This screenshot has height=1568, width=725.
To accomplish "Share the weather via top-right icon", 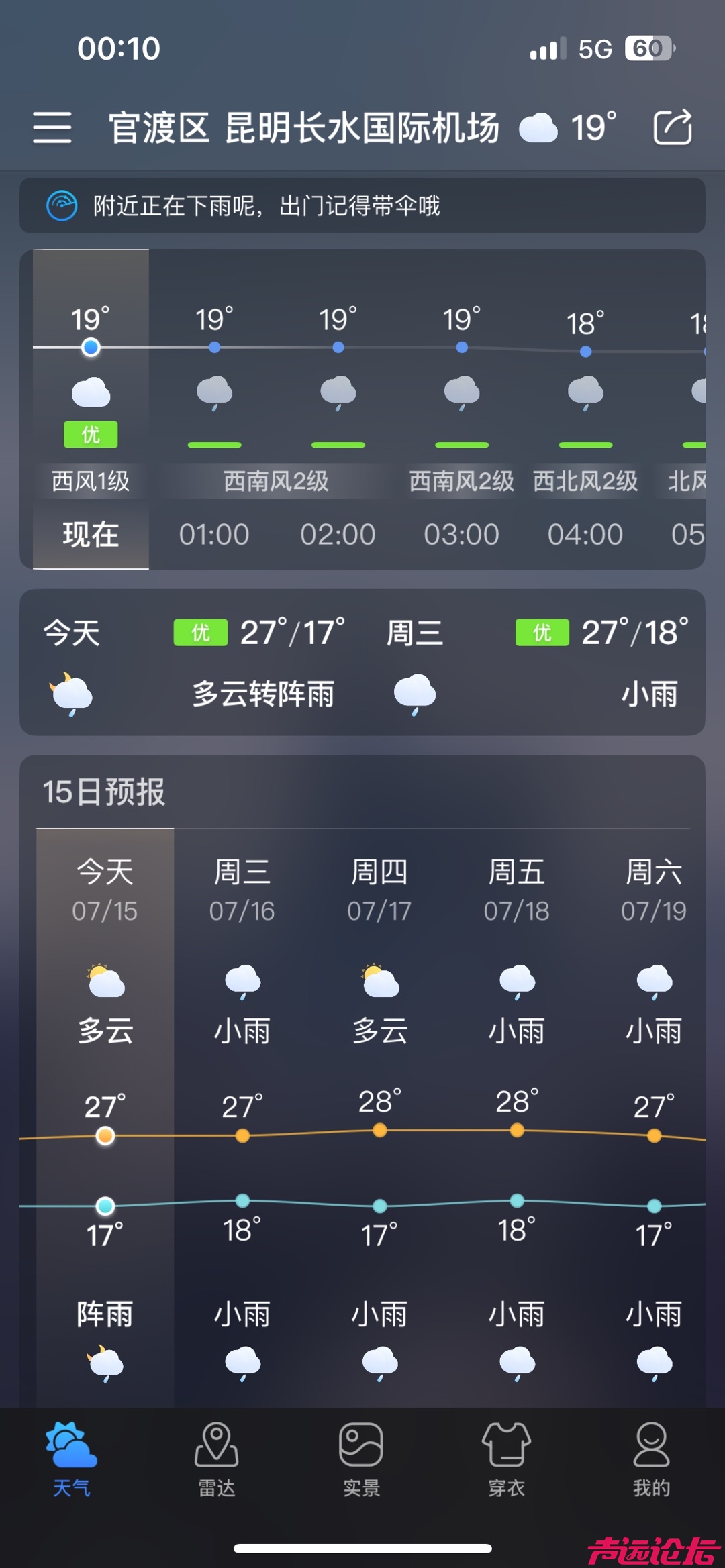I will coord(673,127).
